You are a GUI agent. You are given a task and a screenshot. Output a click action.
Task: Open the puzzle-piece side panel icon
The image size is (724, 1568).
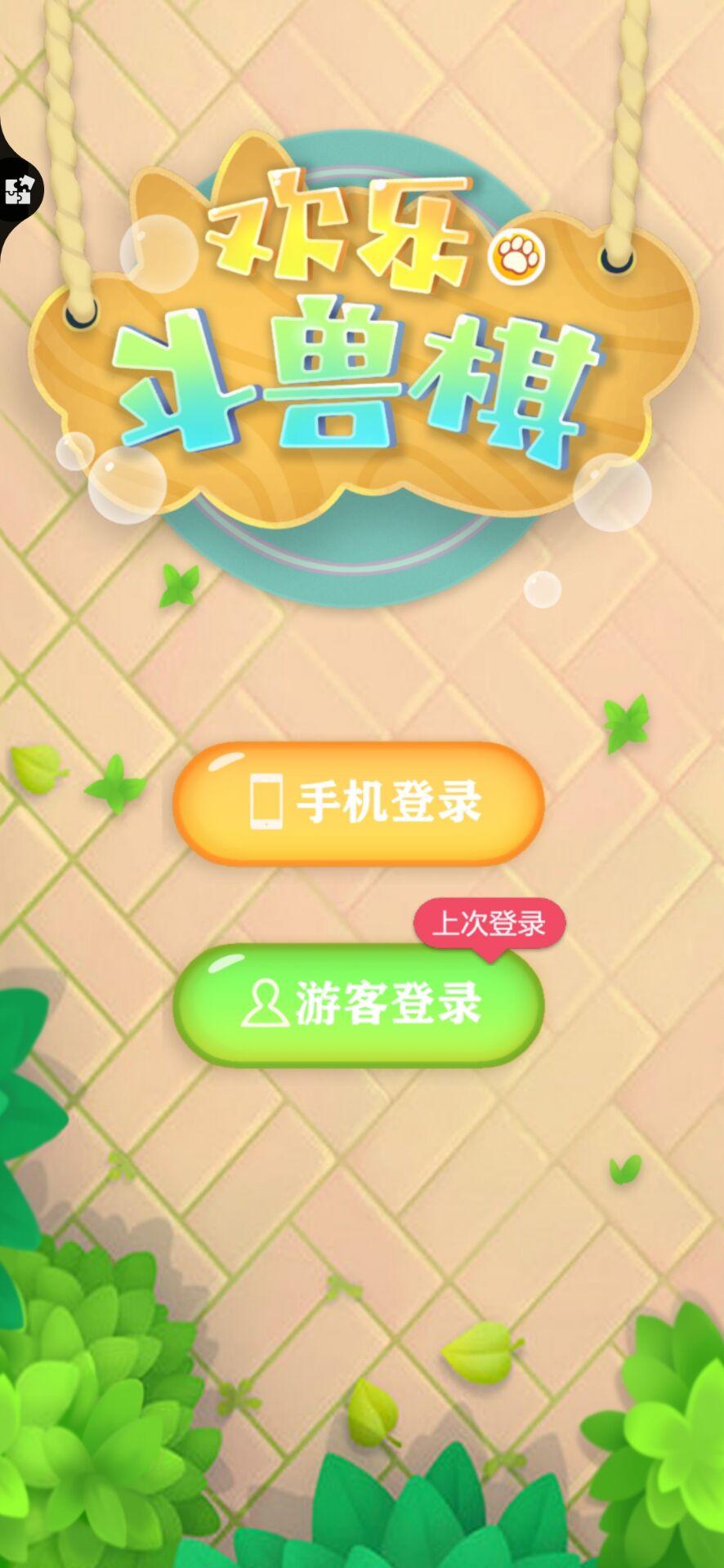click(16, 190)
